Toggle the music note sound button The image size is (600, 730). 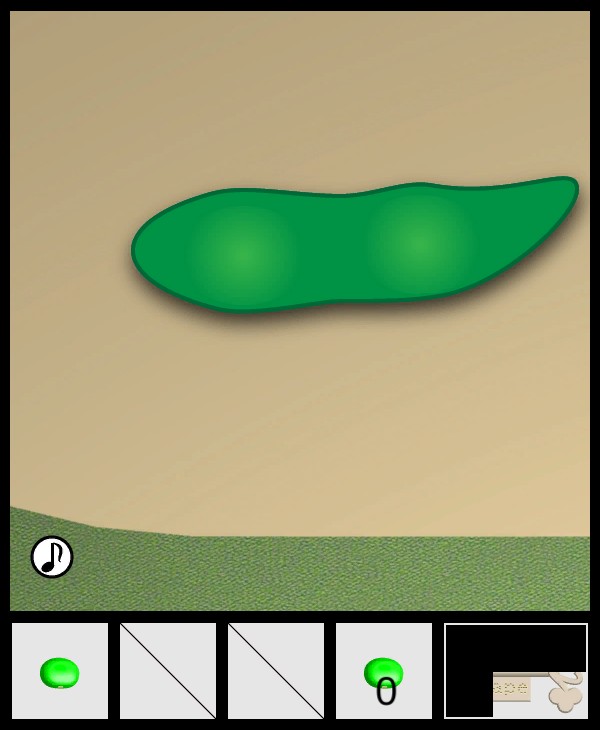[52, 557]
